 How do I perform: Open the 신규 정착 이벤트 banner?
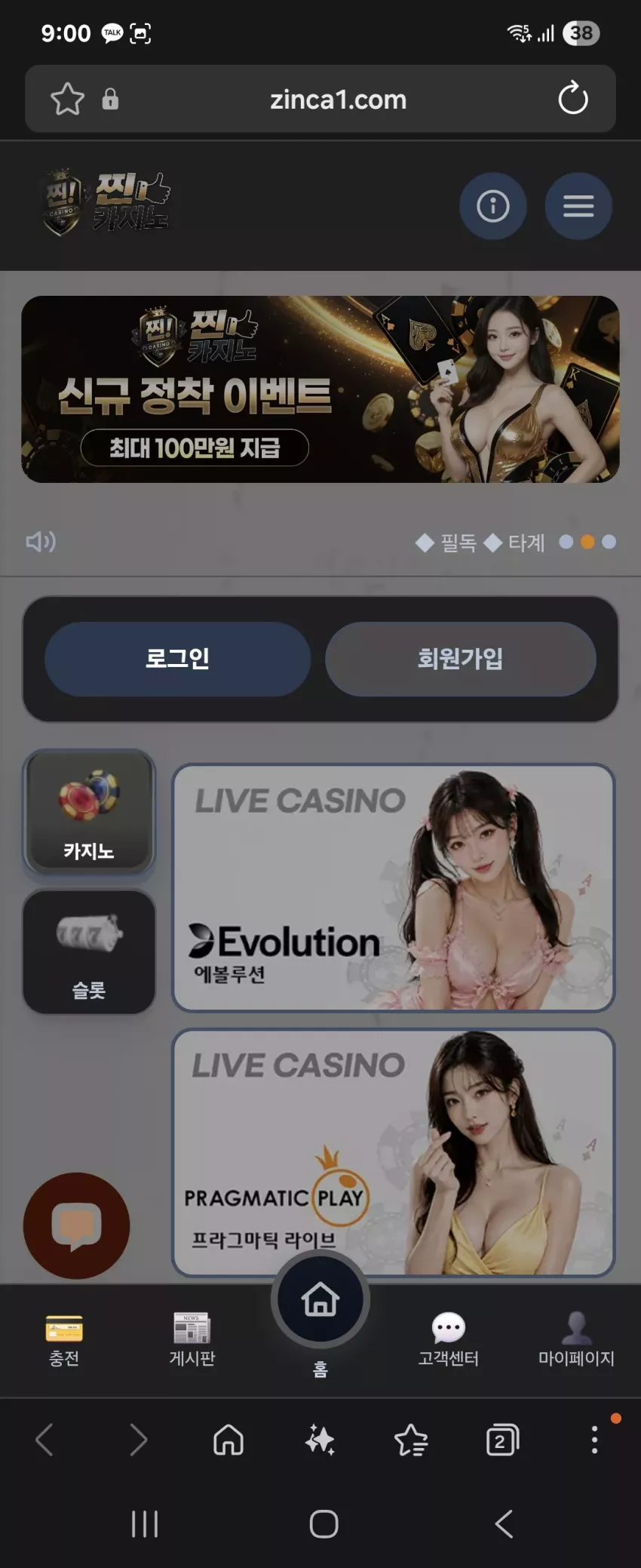[x=320, y=389]
